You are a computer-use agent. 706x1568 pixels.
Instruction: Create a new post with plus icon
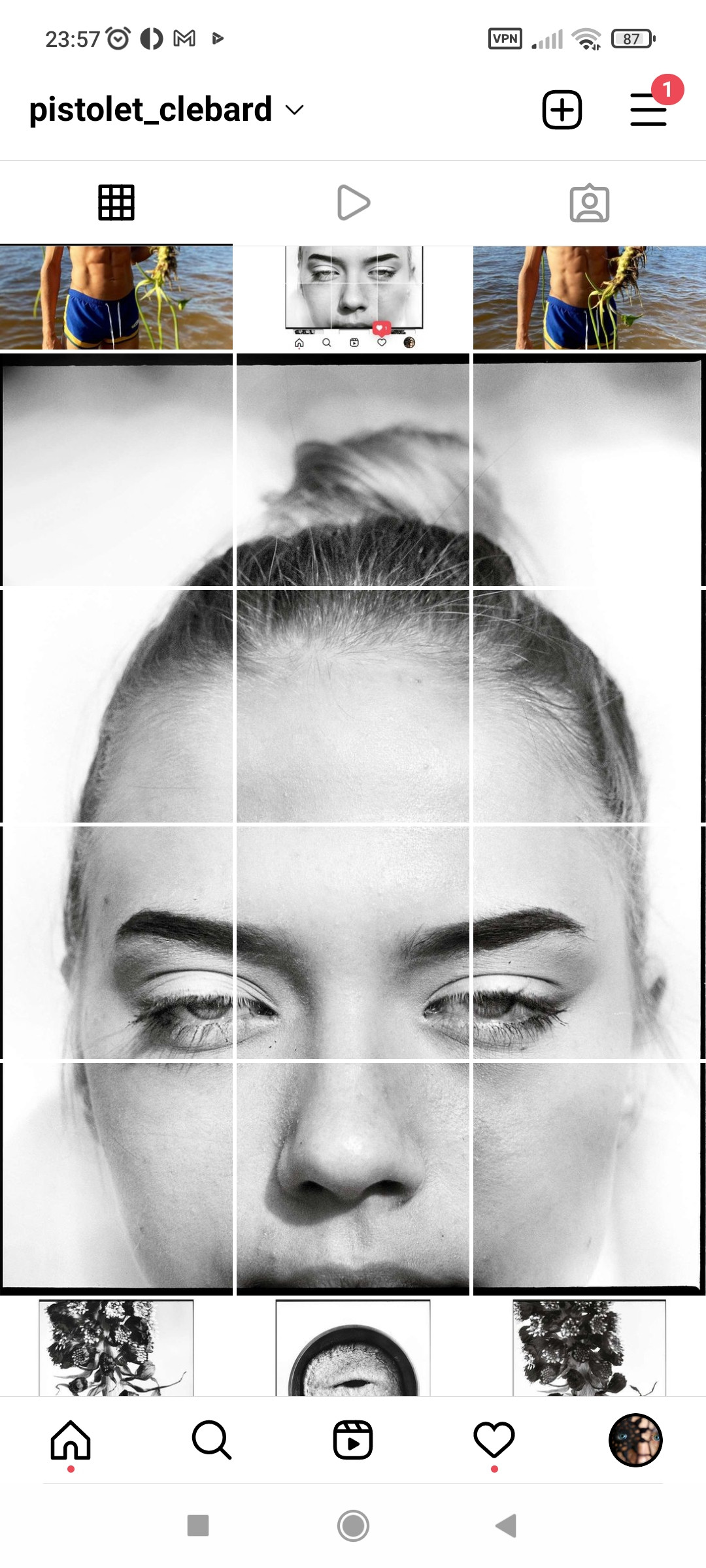562,110
